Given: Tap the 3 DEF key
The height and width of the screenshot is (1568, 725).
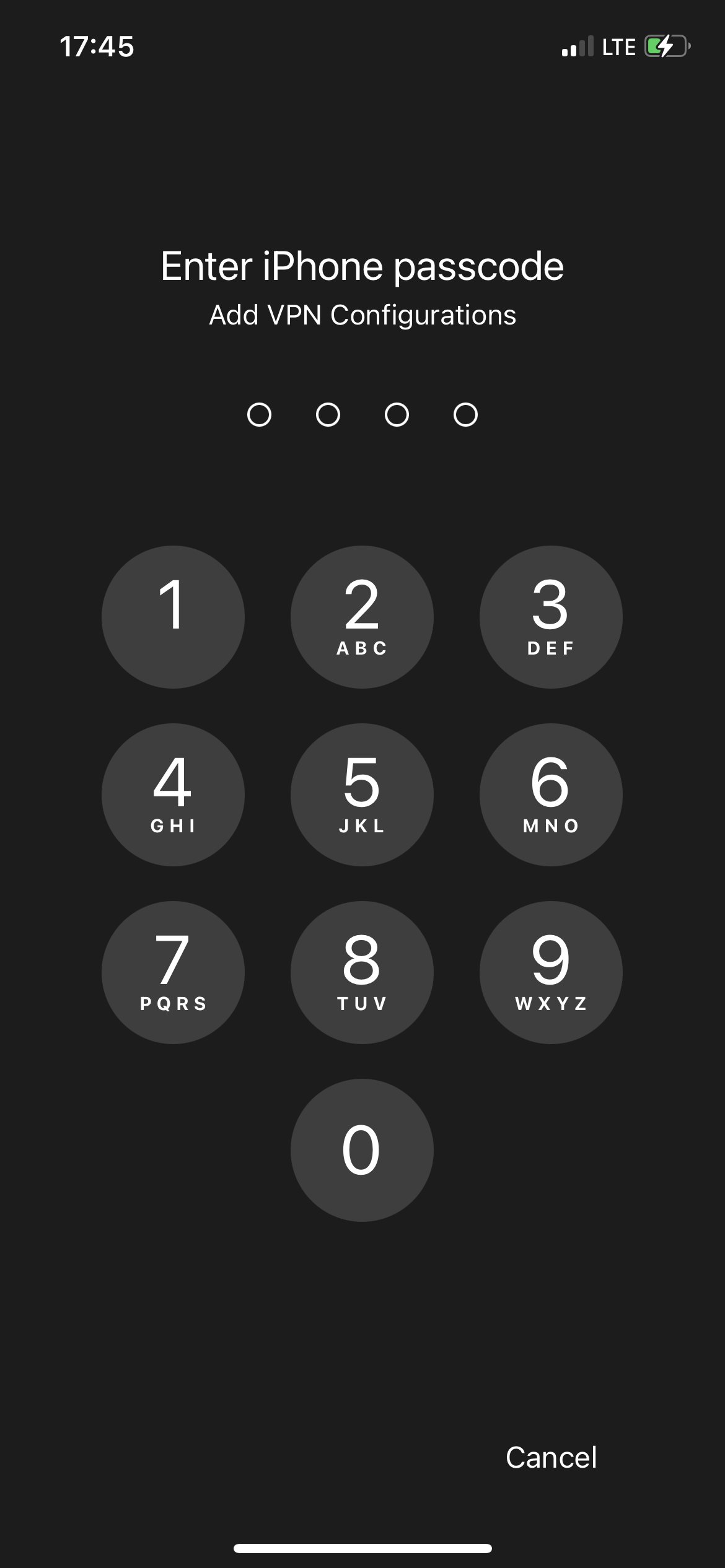Looking at the screenshot, I should 551,617.
